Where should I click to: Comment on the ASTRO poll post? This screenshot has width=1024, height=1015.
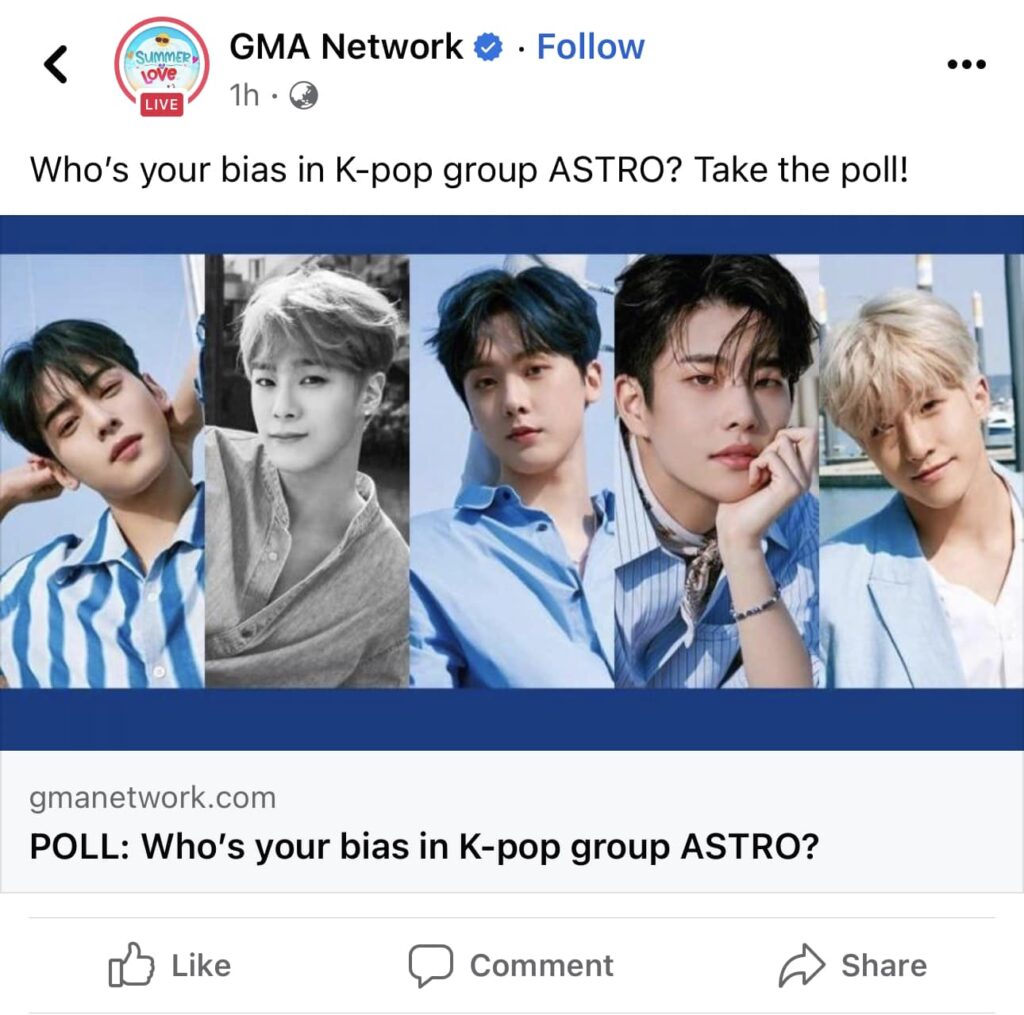511,965
